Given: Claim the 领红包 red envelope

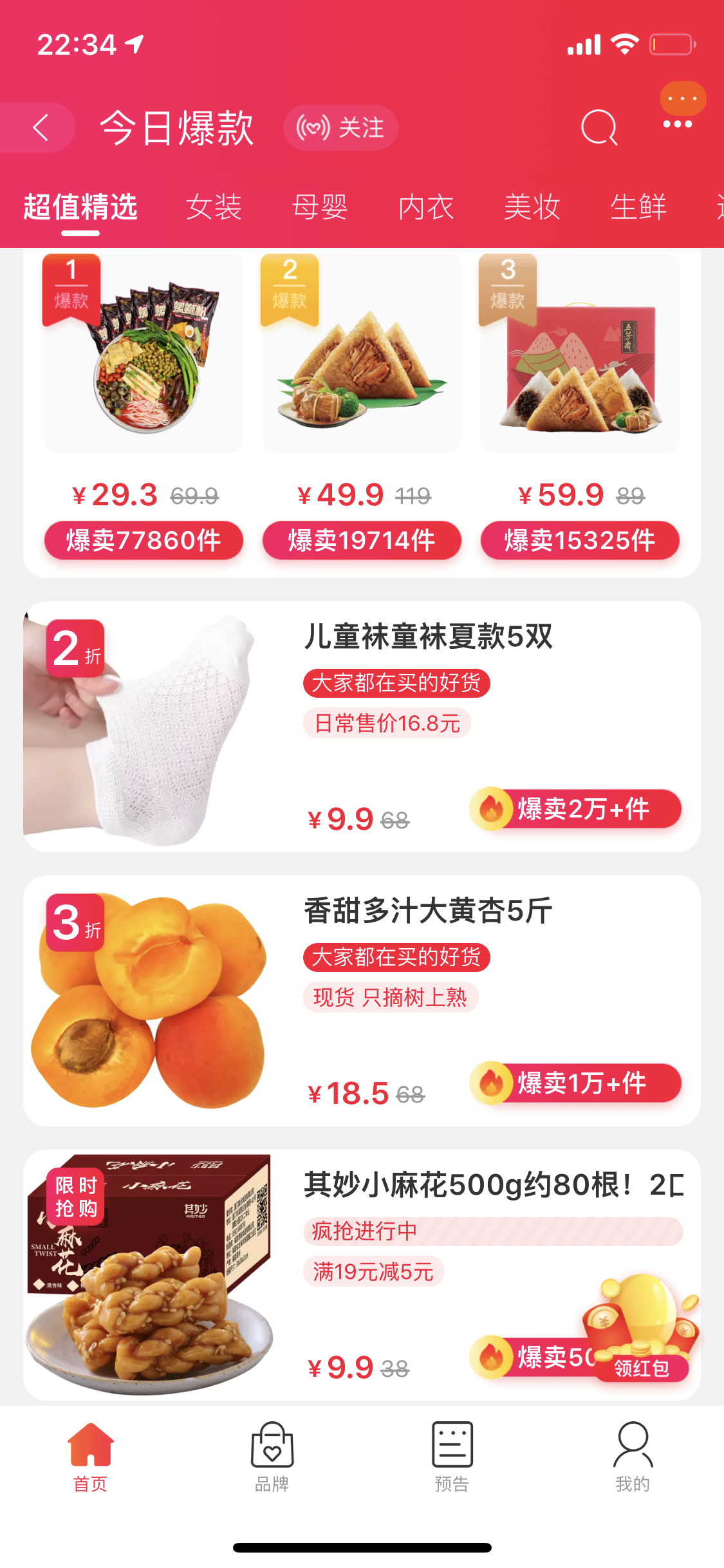Looking at the screenshot, I should tap(641, 1339).
